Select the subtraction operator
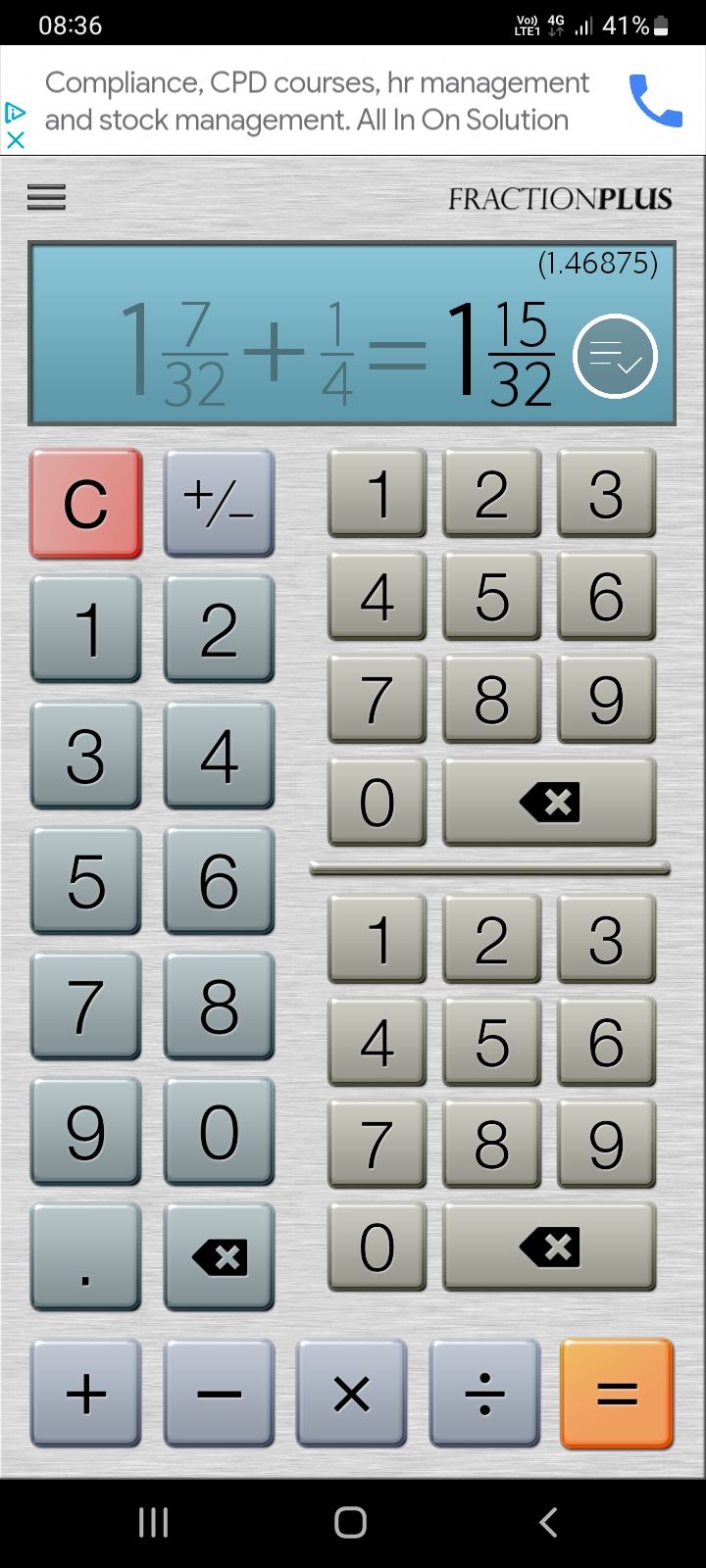Viewport: 706px width, 1568px height. coord(219,1394)
